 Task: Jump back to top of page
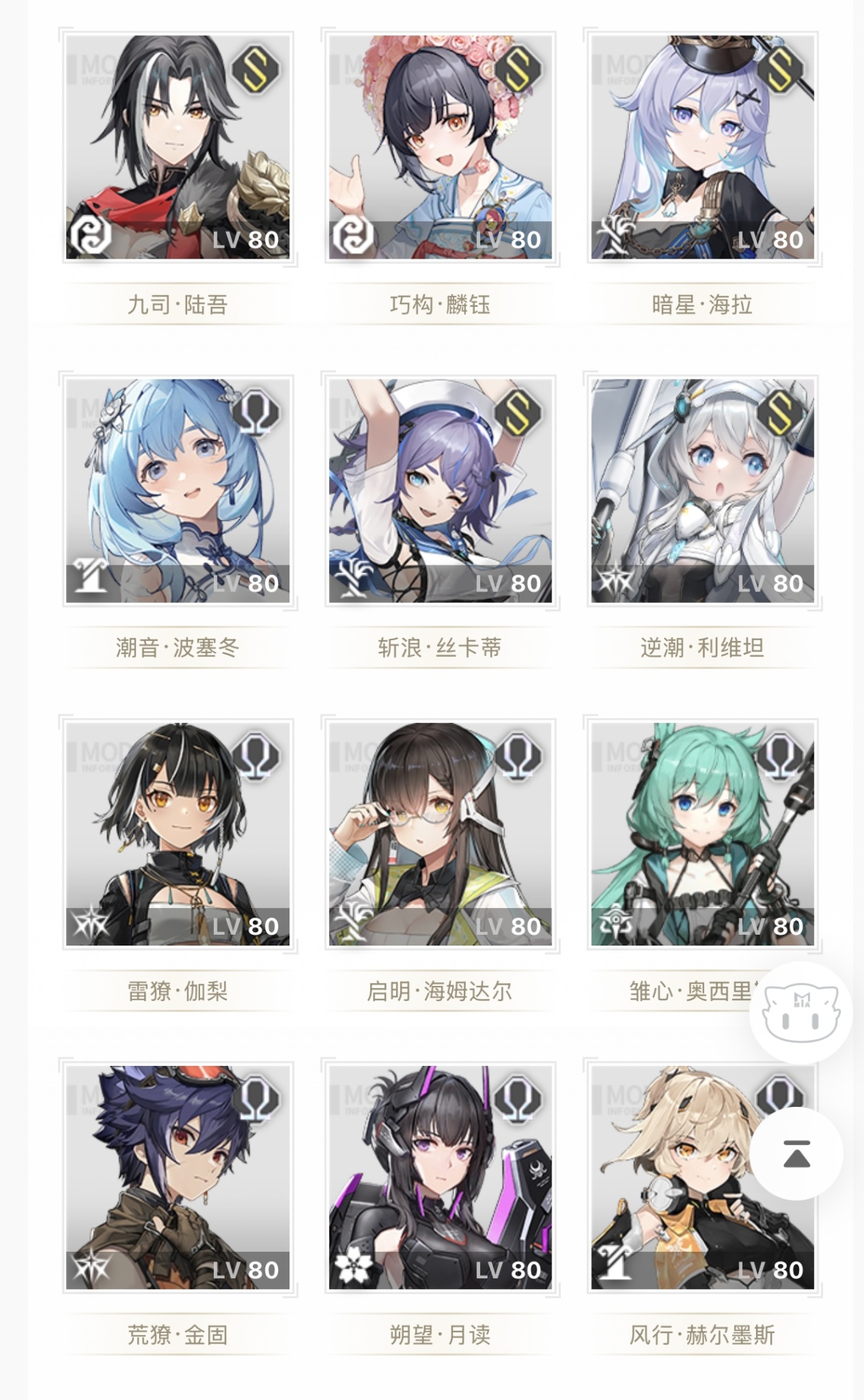coord(796,1154)
